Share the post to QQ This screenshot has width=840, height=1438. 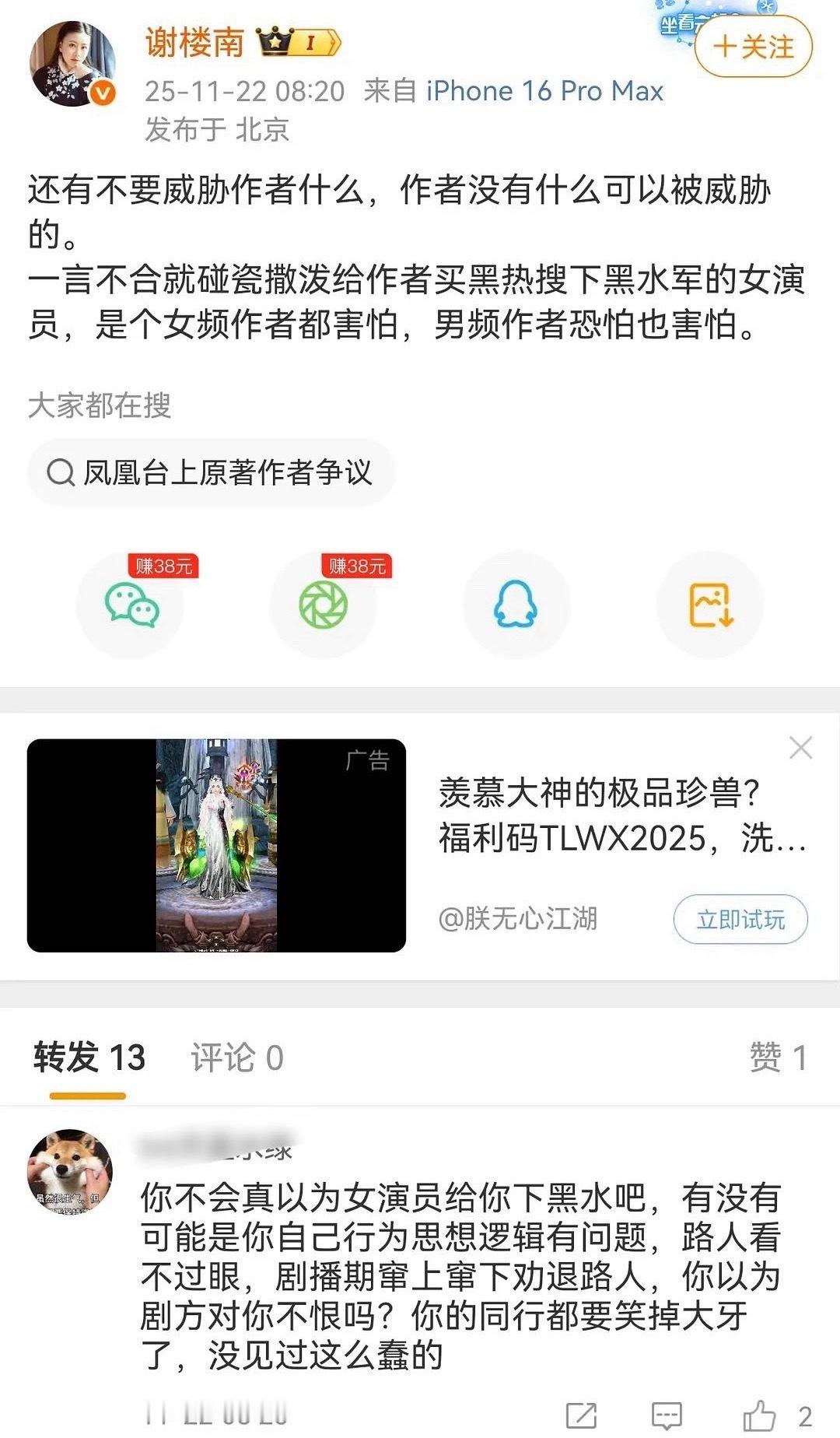click(x=515, y=605)
